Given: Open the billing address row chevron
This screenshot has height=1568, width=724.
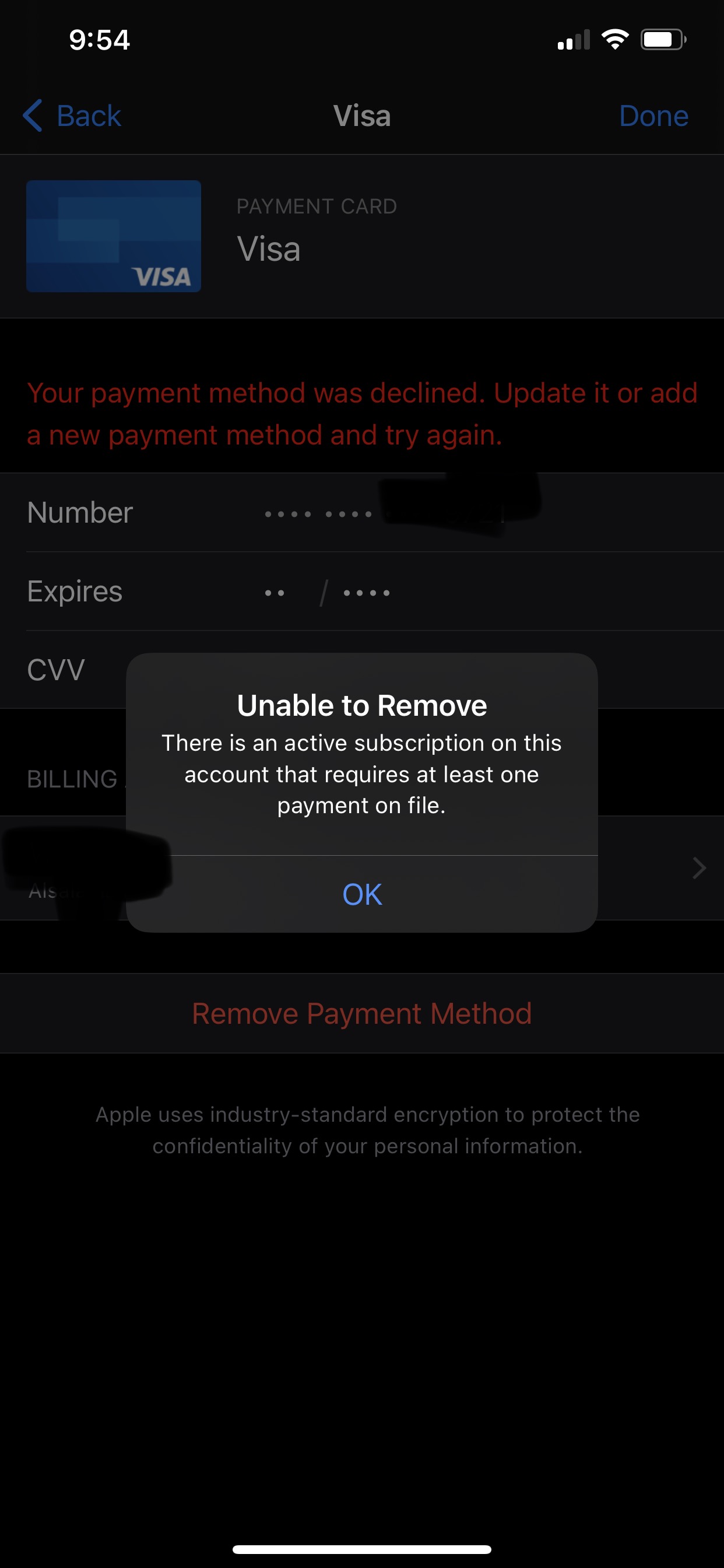Looking at the screenshot, I should point(700,867).
